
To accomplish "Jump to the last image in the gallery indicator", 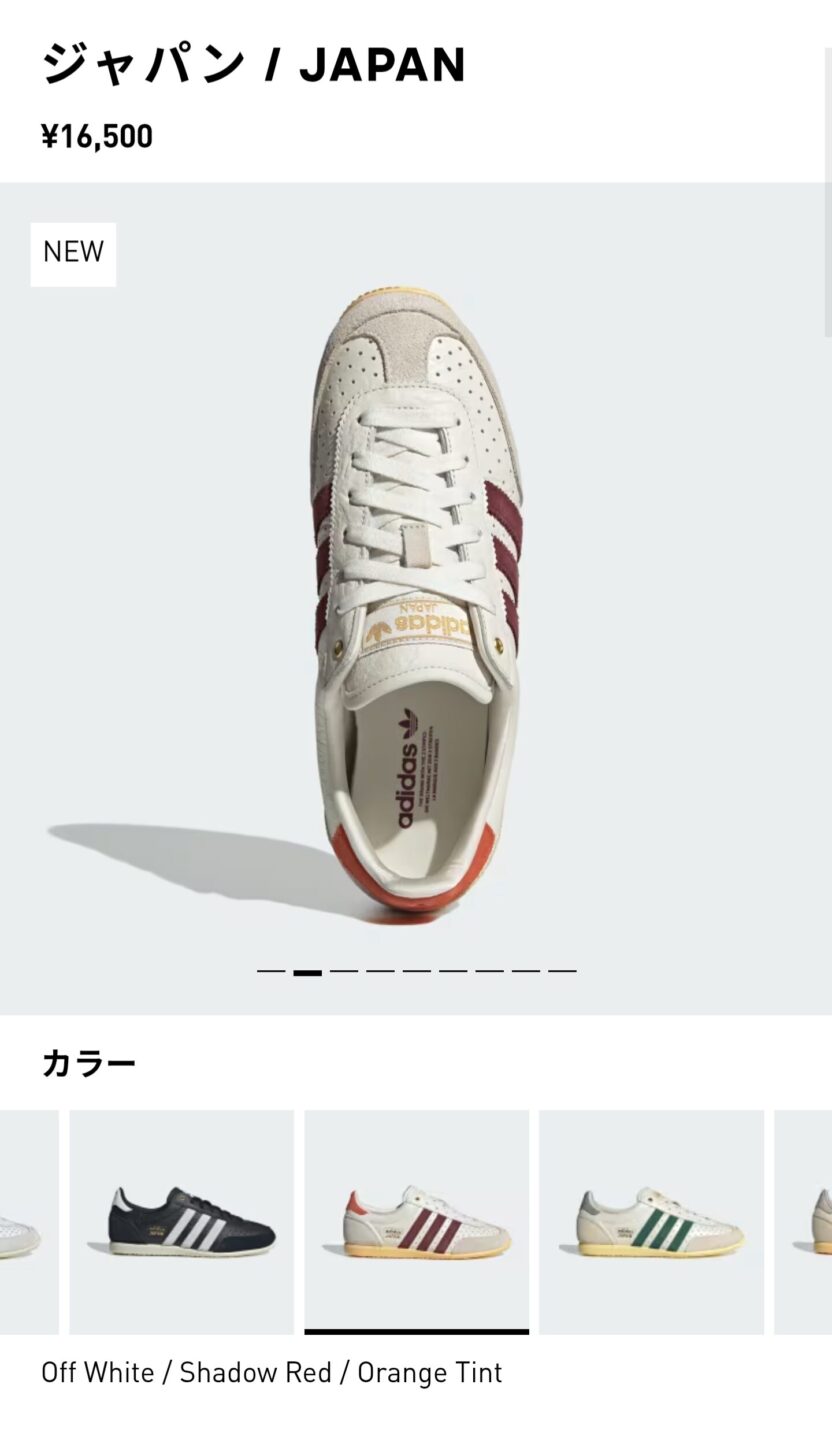I will click(562, 971).
